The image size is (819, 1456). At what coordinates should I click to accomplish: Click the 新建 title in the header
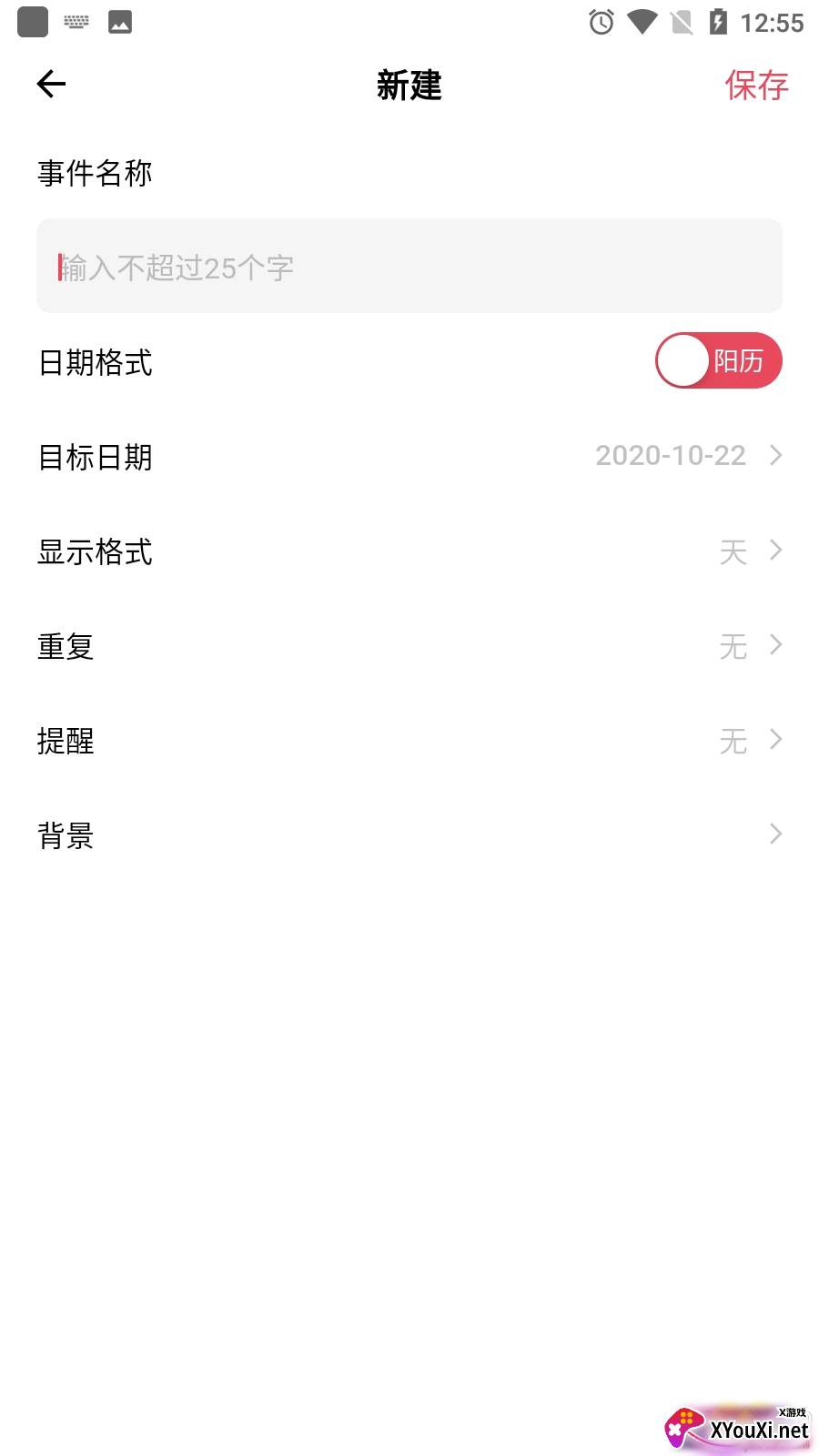[409, 85]
